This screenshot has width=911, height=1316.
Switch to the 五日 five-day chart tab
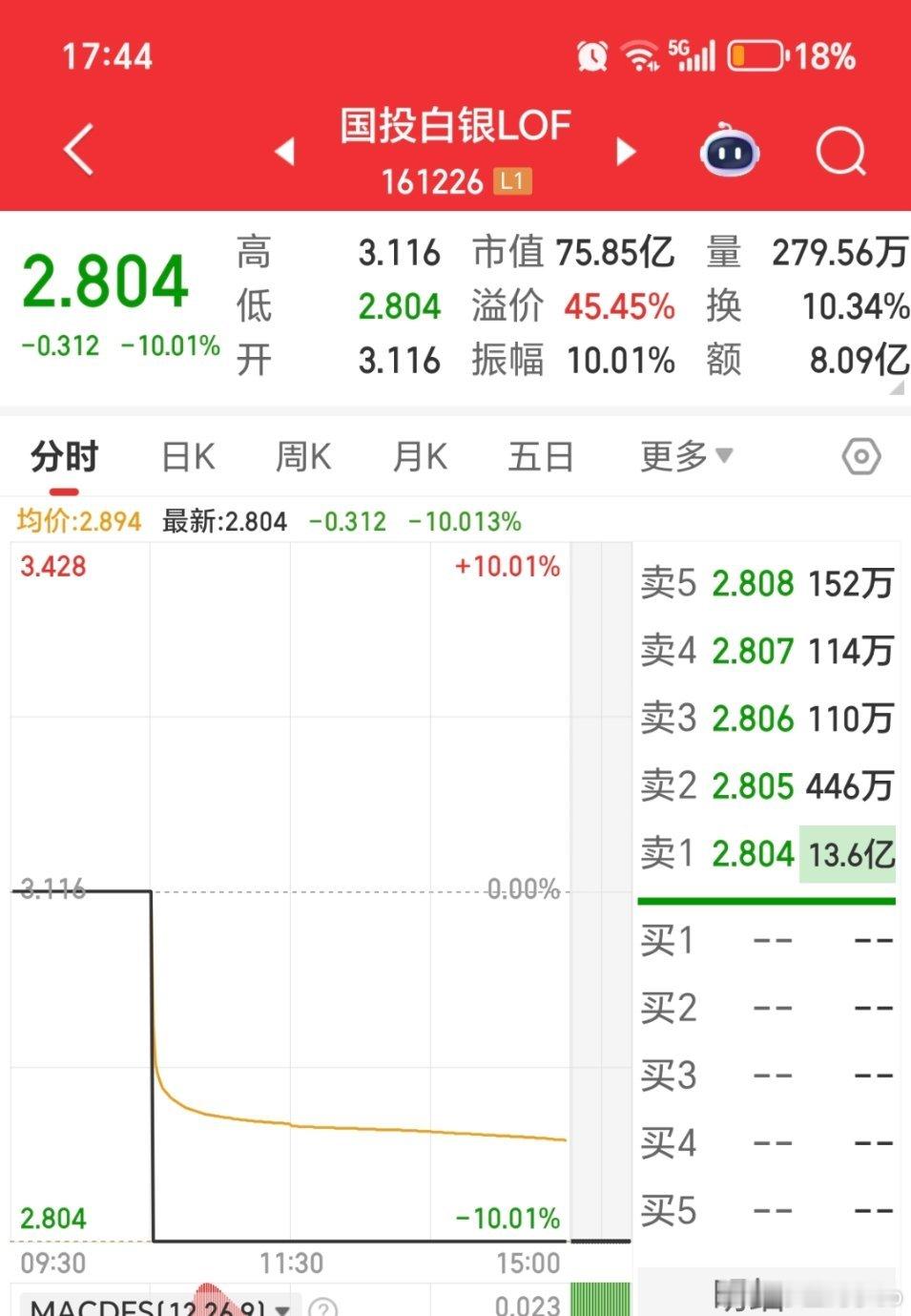pyautogui.click(x=540, y=456)
